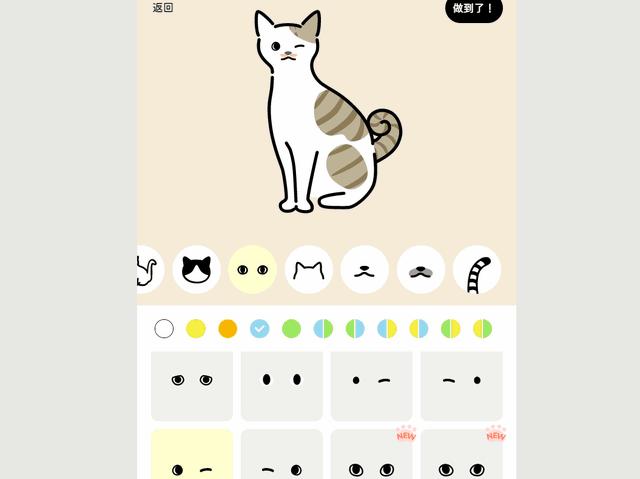Viewport: 640px width, 479px height.
Task: Select the checked light blue eye color
Action: (259, 328)
